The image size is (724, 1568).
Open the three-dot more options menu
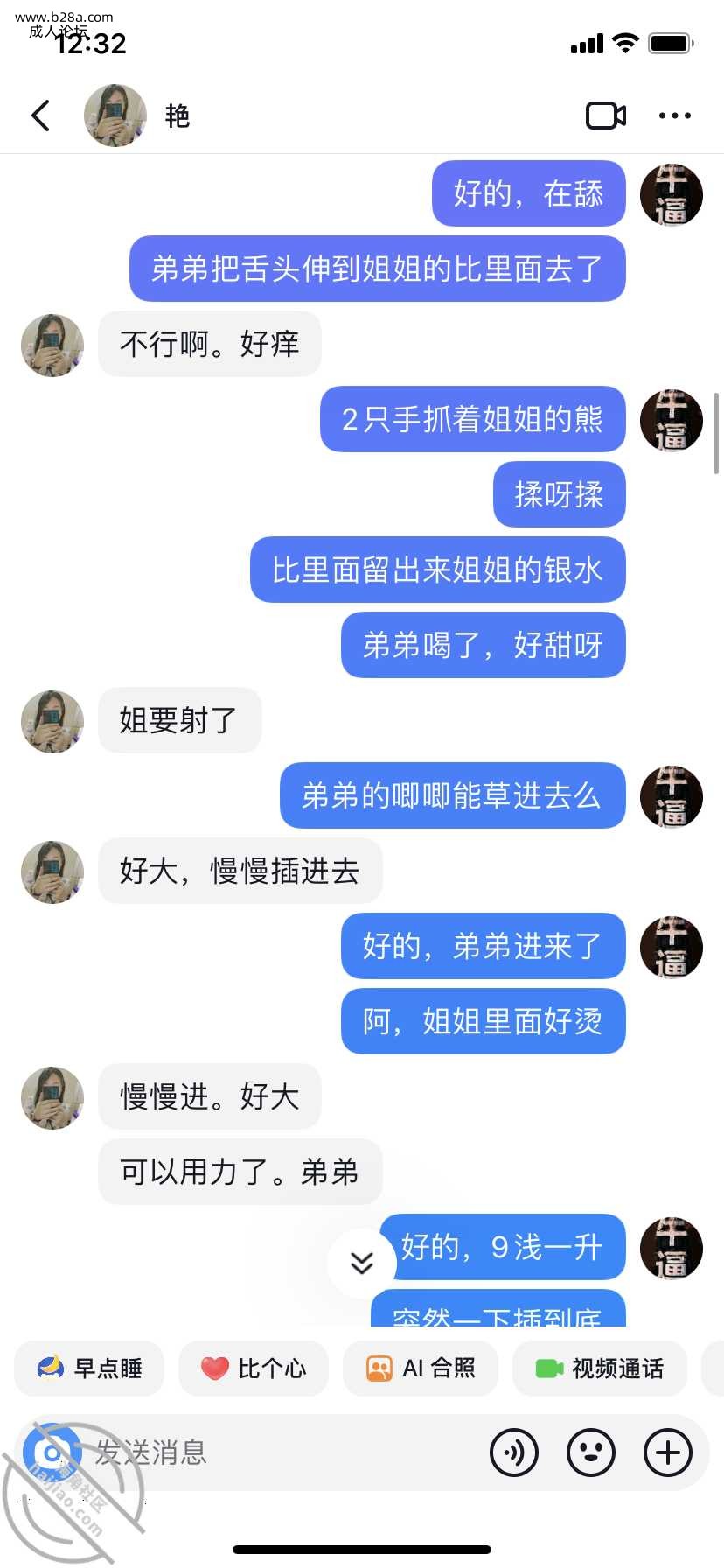click(674, 115)
